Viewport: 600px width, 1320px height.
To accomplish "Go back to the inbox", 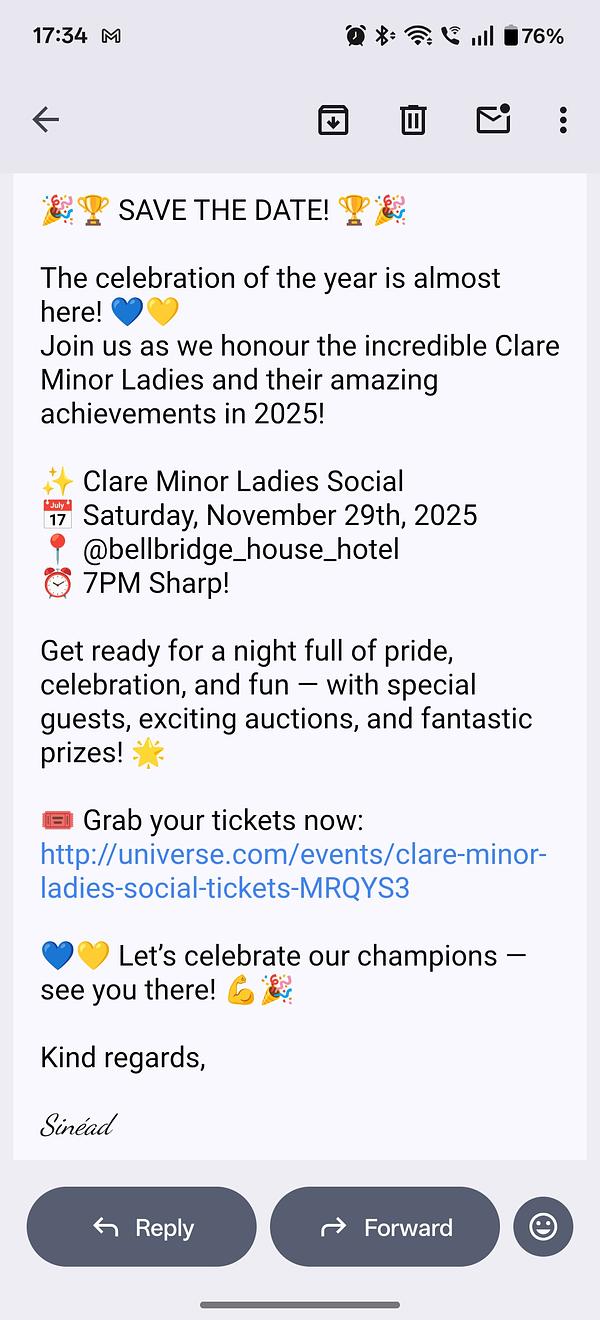I will 46,120.
